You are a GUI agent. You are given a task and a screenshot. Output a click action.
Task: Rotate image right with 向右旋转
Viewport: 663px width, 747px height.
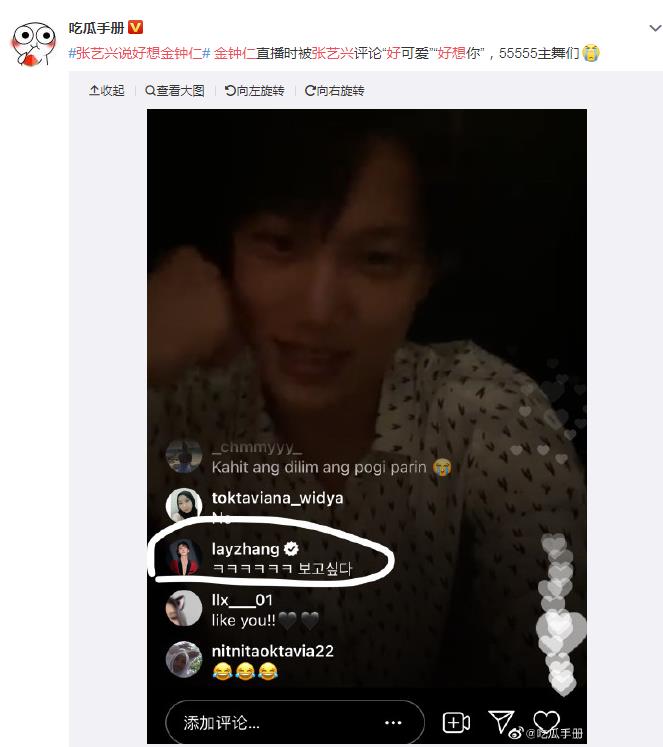335,91
